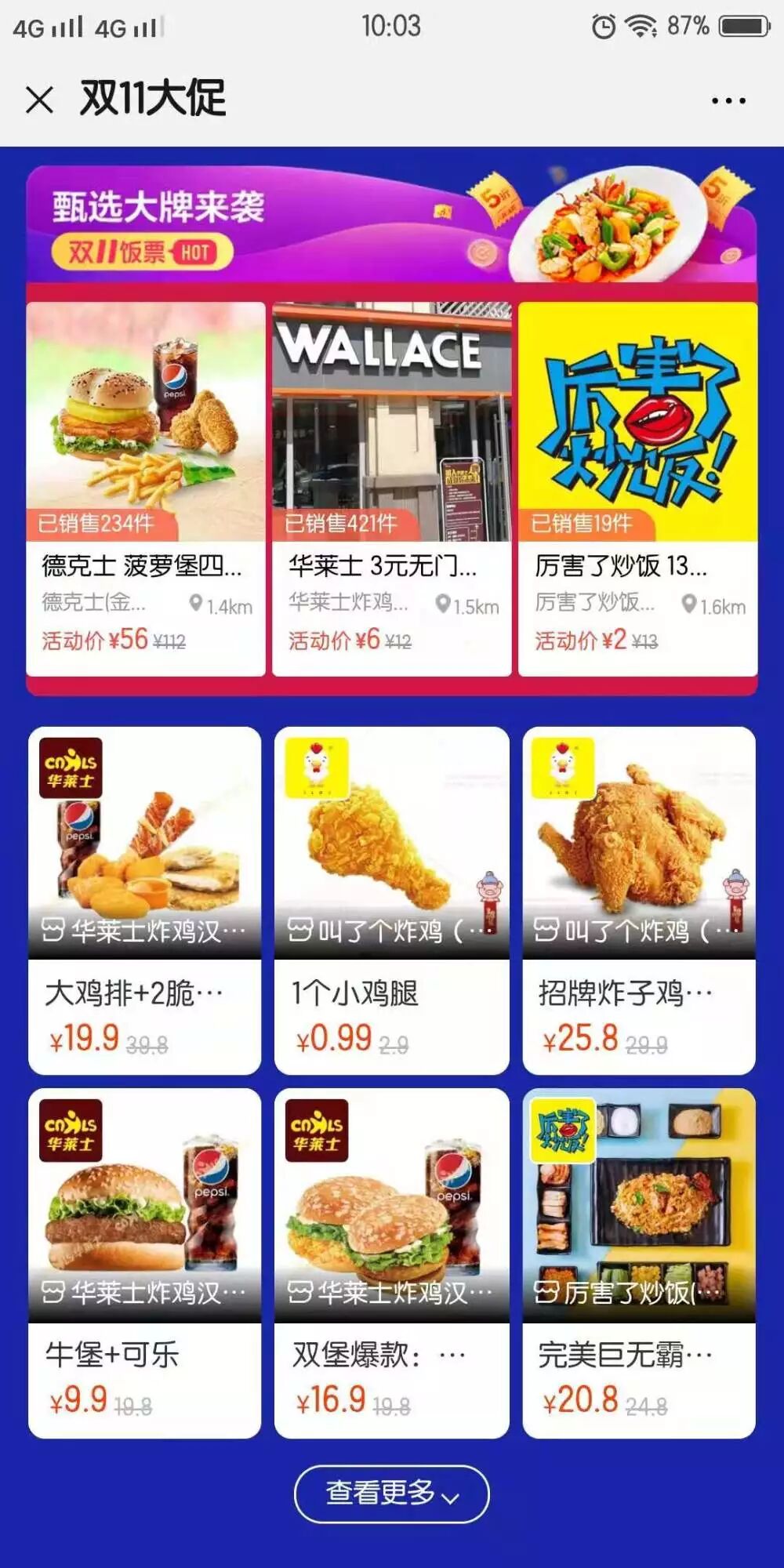
Task: Expand more deals with 查看更多
Action: (x=391, y=1494)
